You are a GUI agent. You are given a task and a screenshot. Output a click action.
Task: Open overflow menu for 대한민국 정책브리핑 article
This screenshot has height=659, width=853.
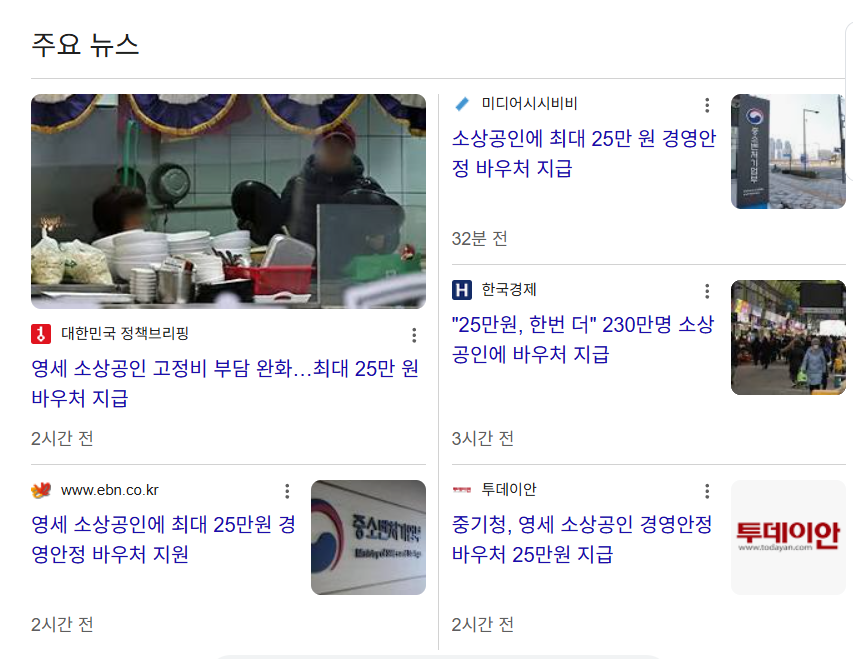point(414,335)
